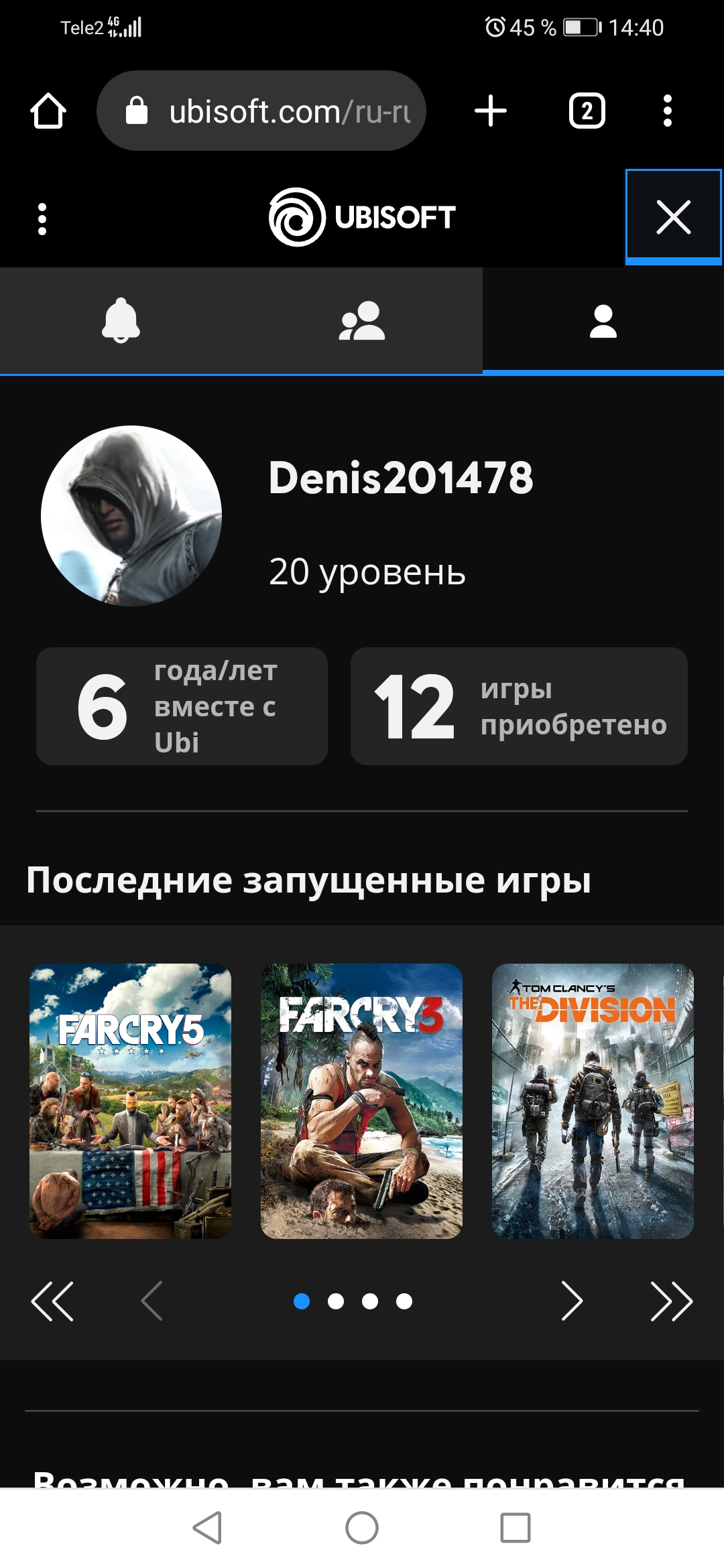The image size is (724, 1568).
Task: Switch to the notifications bell tab
Action: tap(121, 321)
